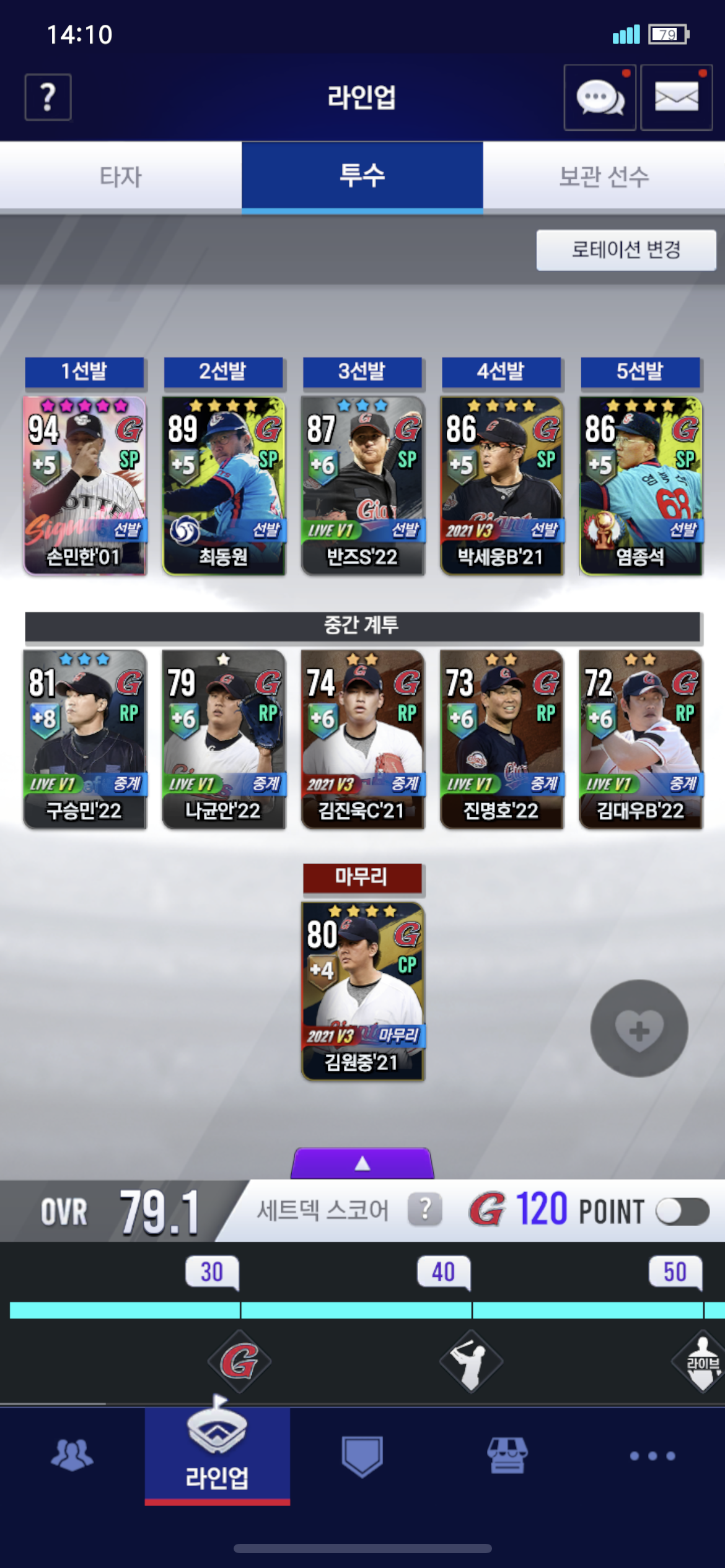Select closer 김원중'21 card
Viewport: 725px width, 1568px height.
[x=362, y=991]
